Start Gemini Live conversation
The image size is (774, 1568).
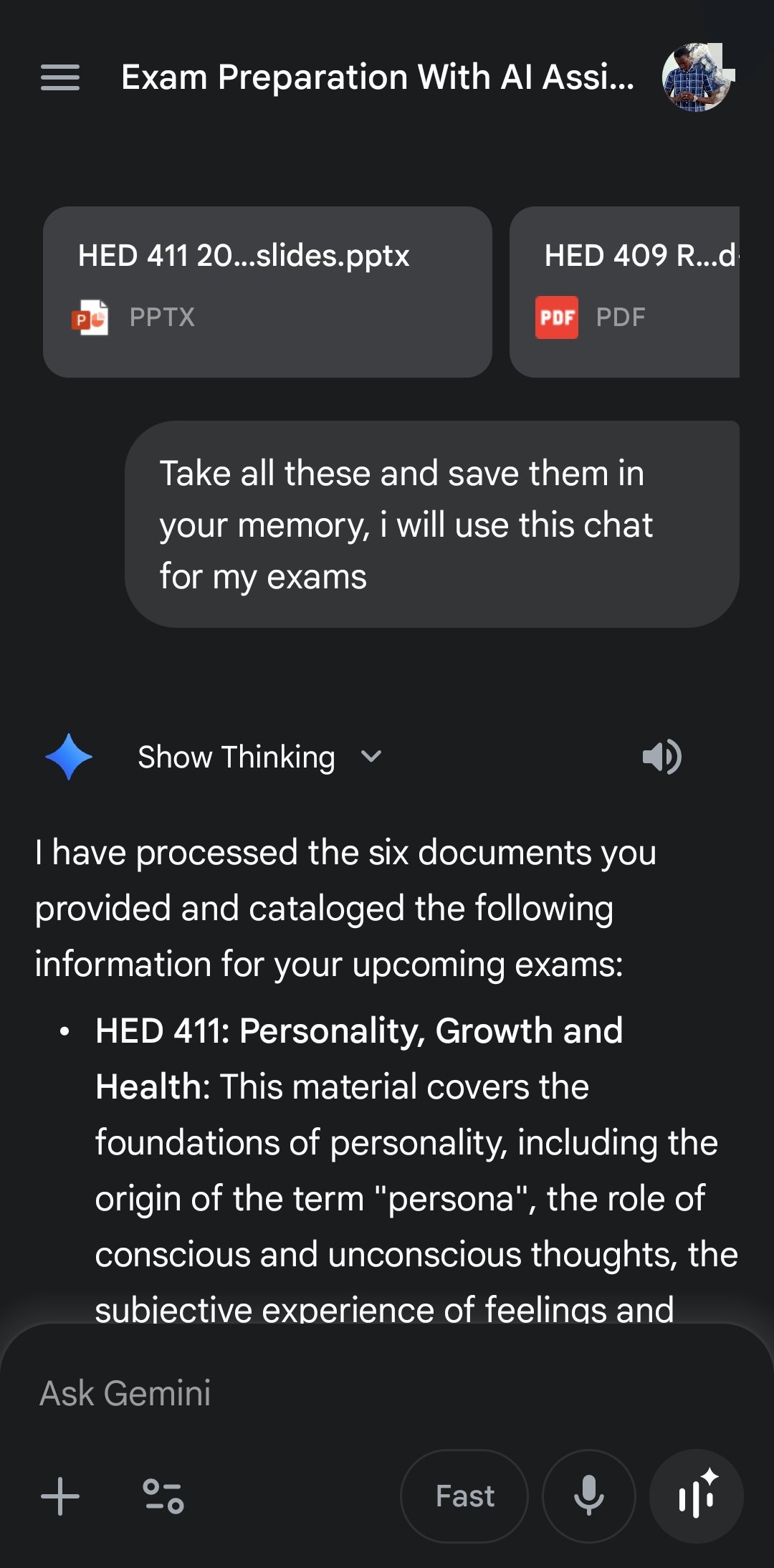click(x=697, y=1496)
